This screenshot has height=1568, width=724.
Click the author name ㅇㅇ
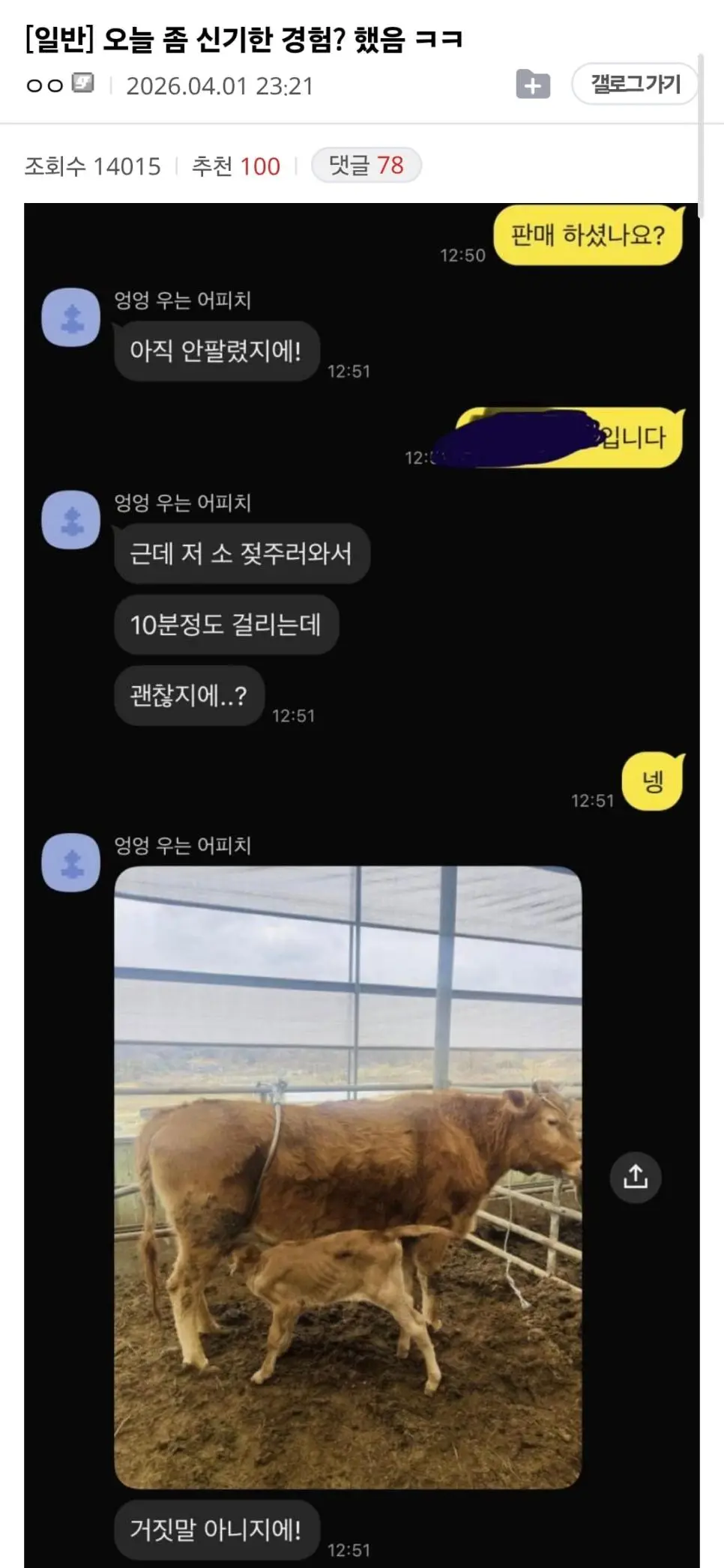(43, 85)
